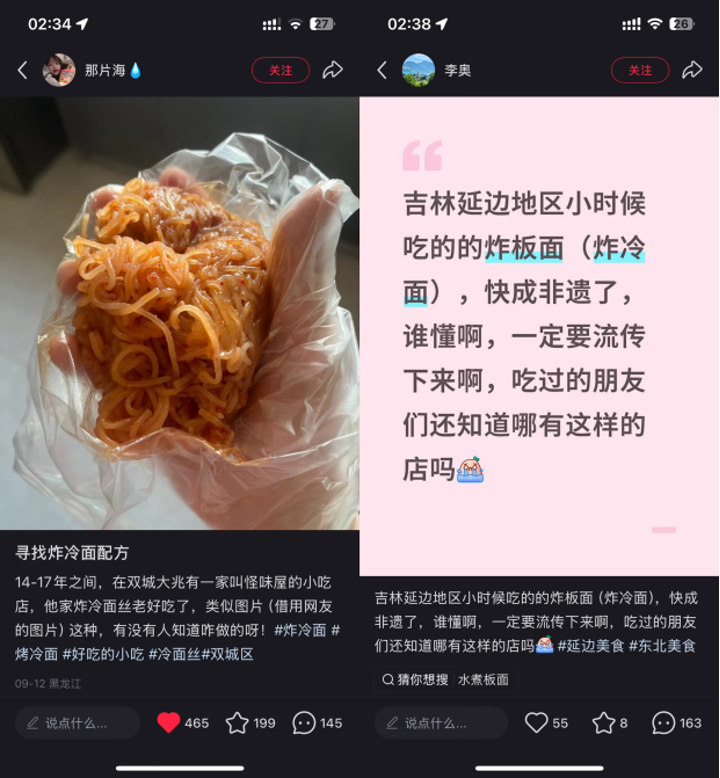This screenshot has width=720, height=778.
Task: Follow the author 李奥
Action: pyautogui.click(x=640, y=70)
